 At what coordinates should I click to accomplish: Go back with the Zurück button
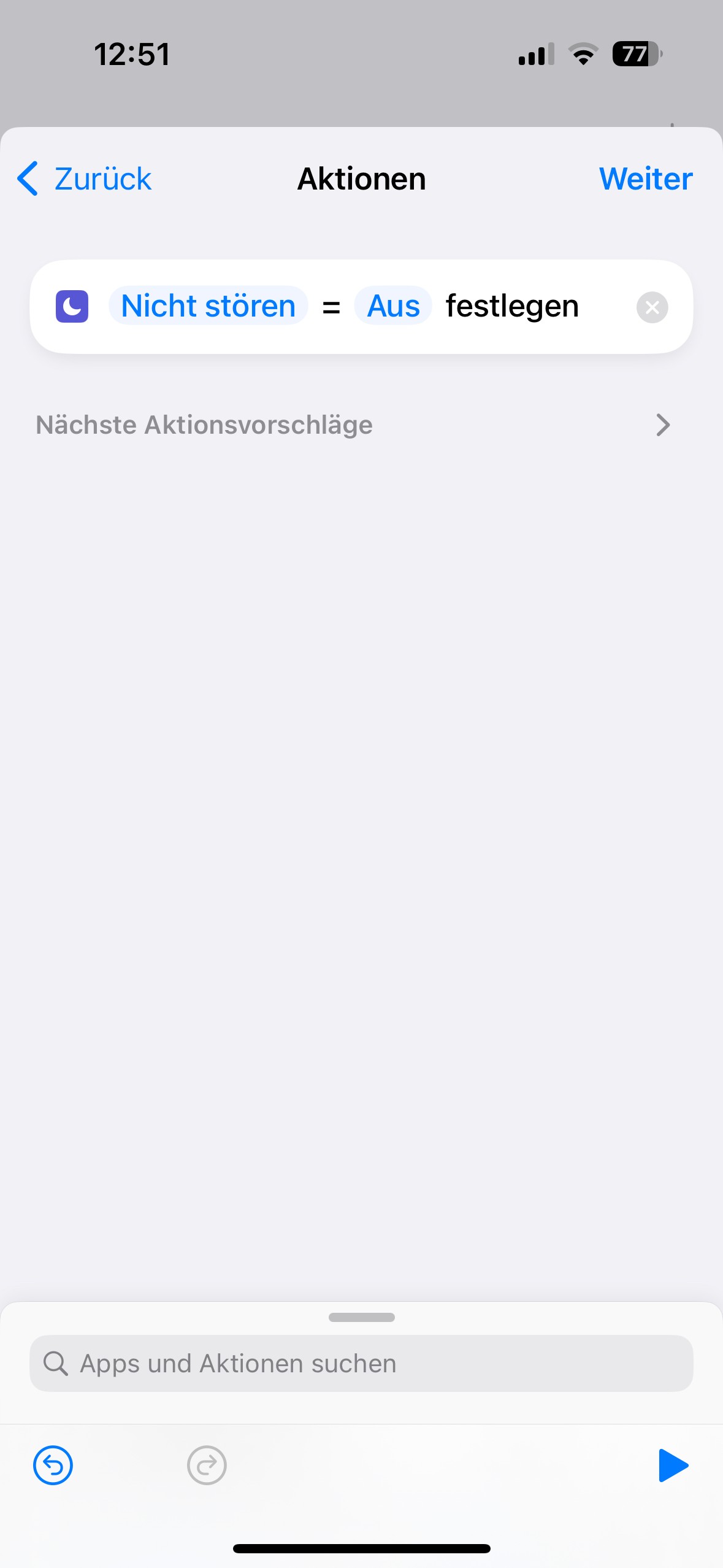[x=85, y=179]
